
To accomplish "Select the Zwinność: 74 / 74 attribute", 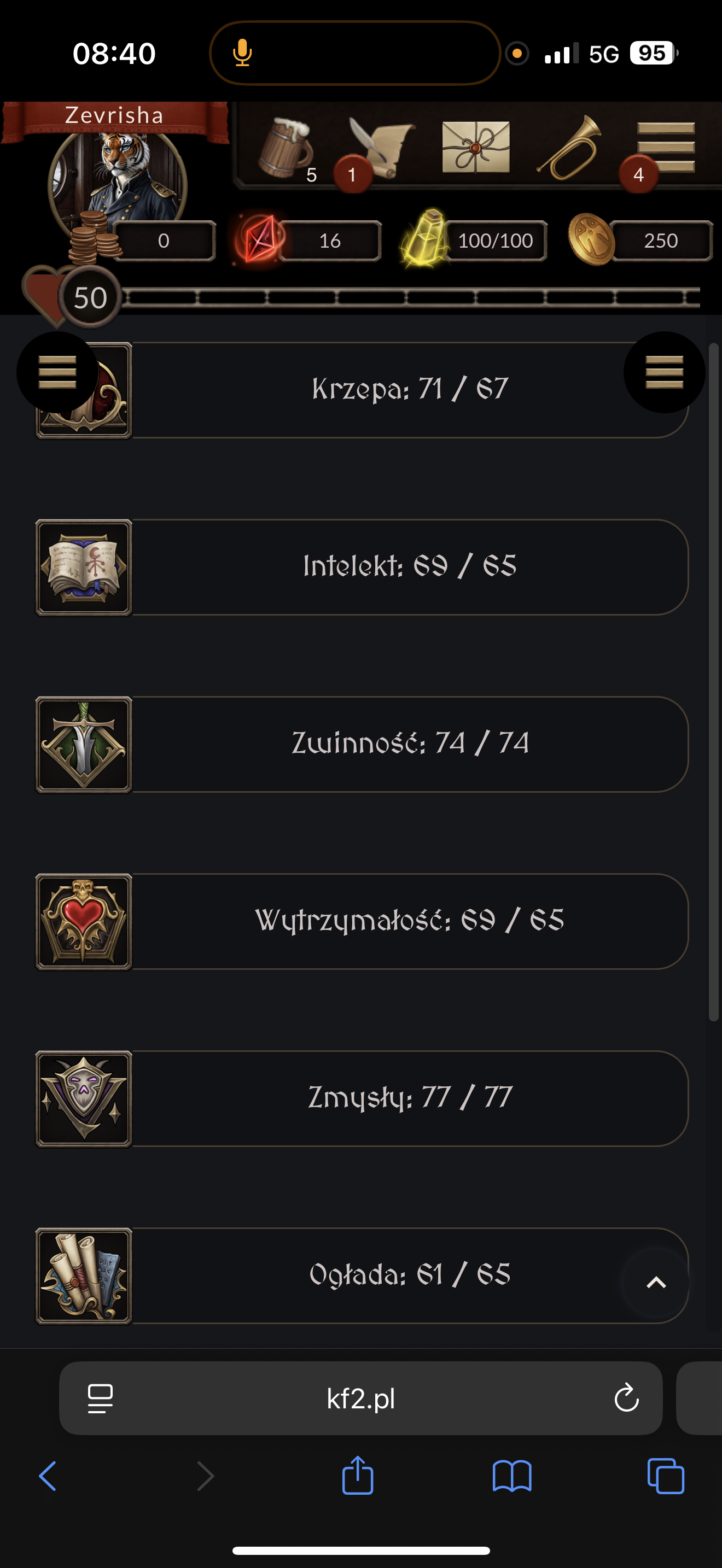I will click(x=362, y=744).
